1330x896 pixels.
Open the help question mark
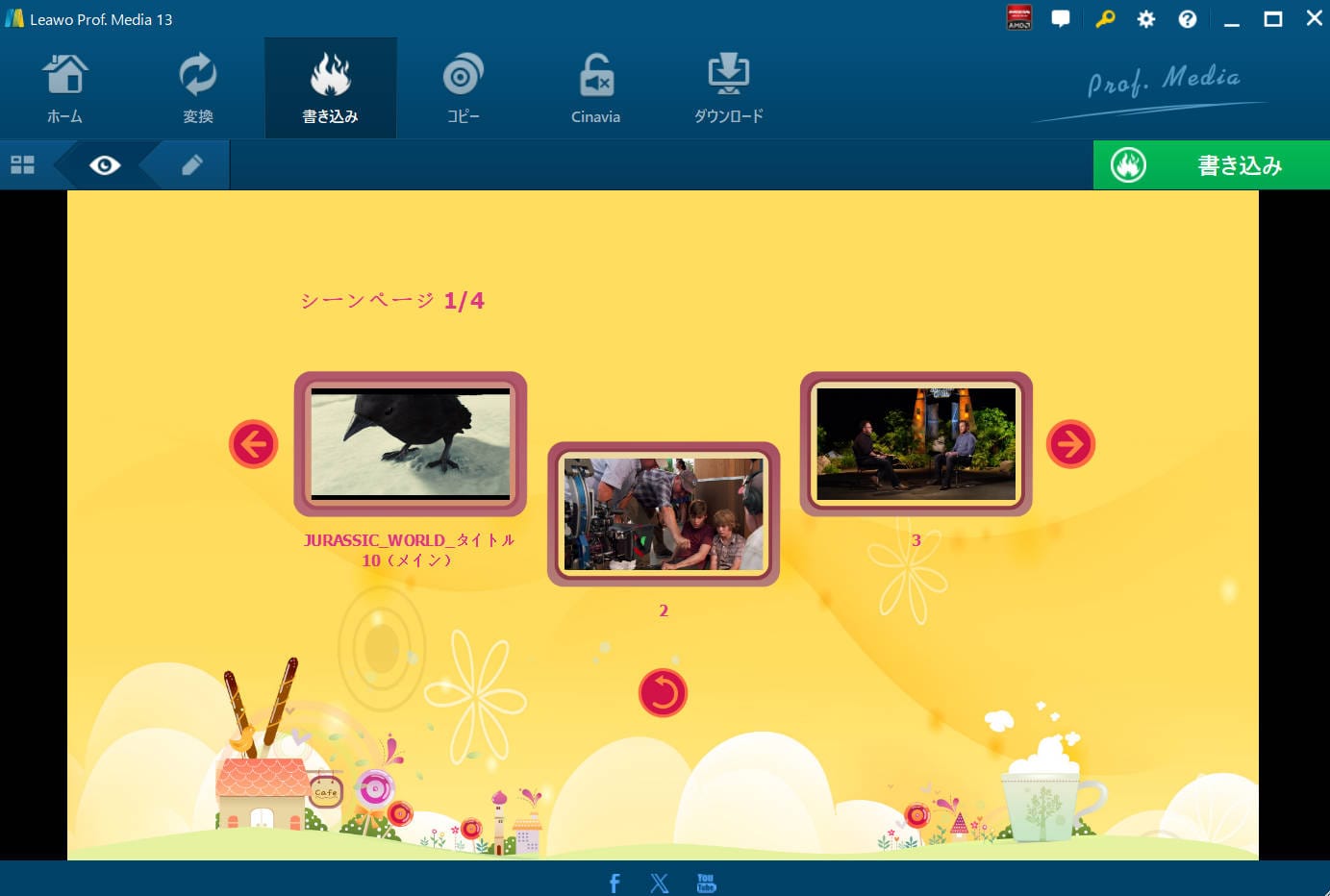(1188, 19)
